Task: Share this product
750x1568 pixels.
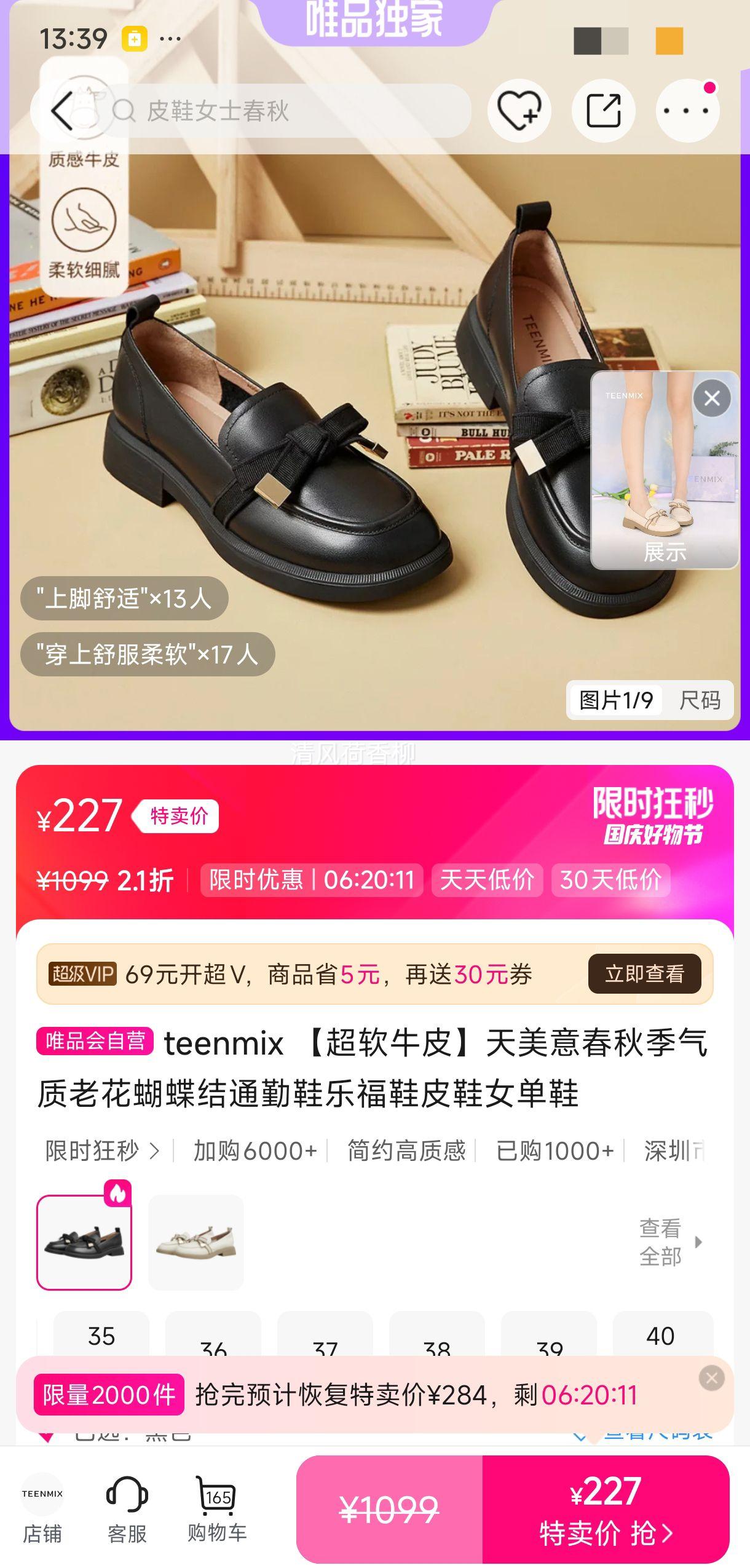Action: point(603,111)
